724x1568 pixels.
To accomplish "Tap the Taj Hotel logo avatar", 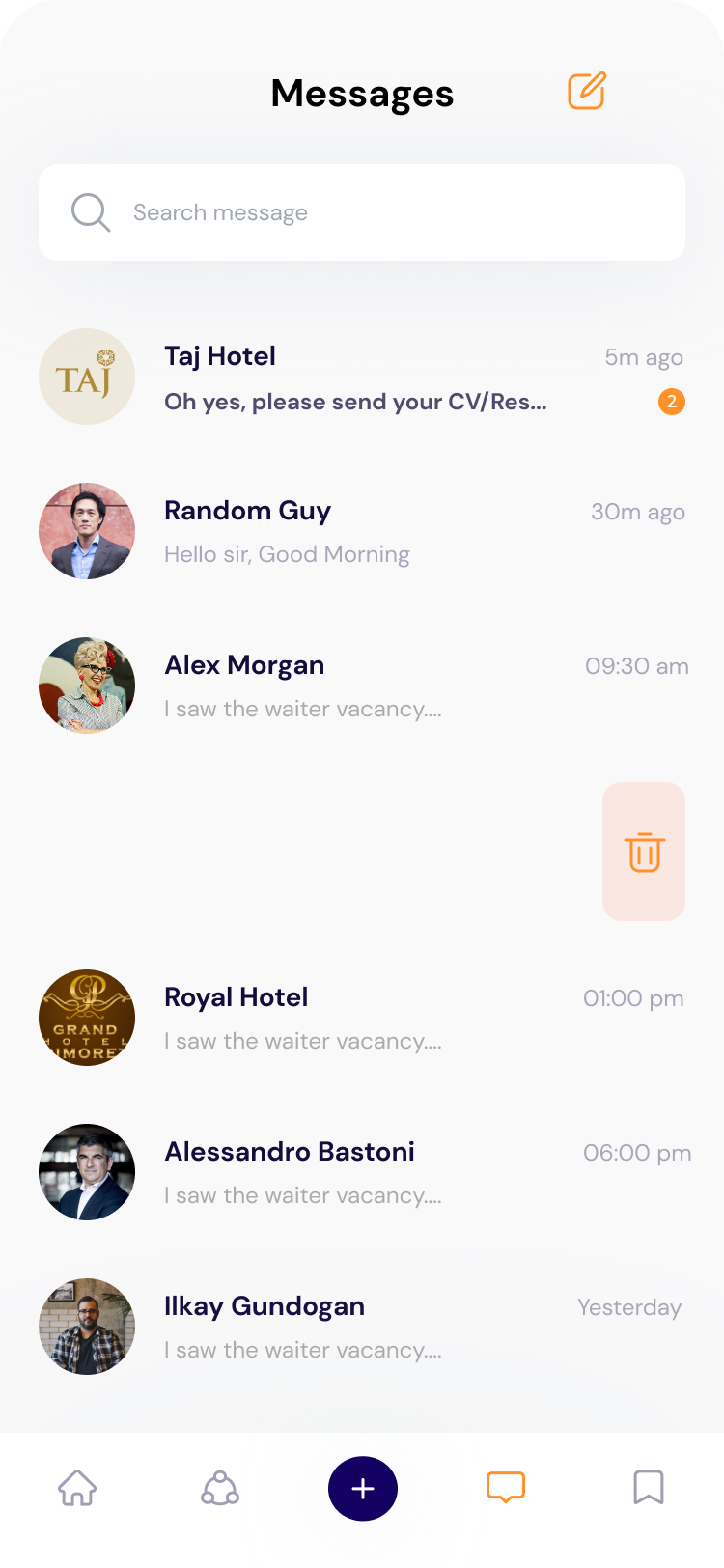I will (86, 376).
